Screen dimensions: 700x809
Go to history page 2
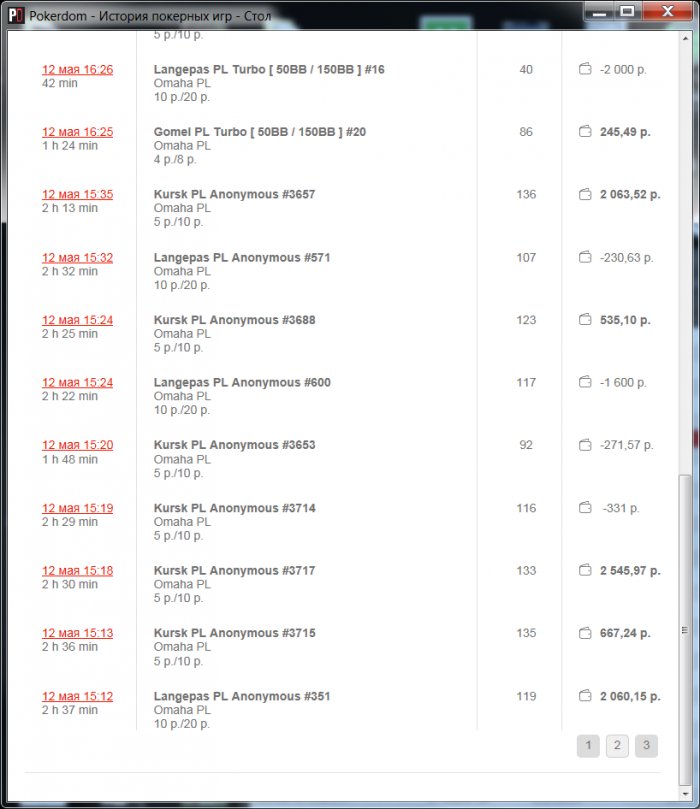click(617, 745)
